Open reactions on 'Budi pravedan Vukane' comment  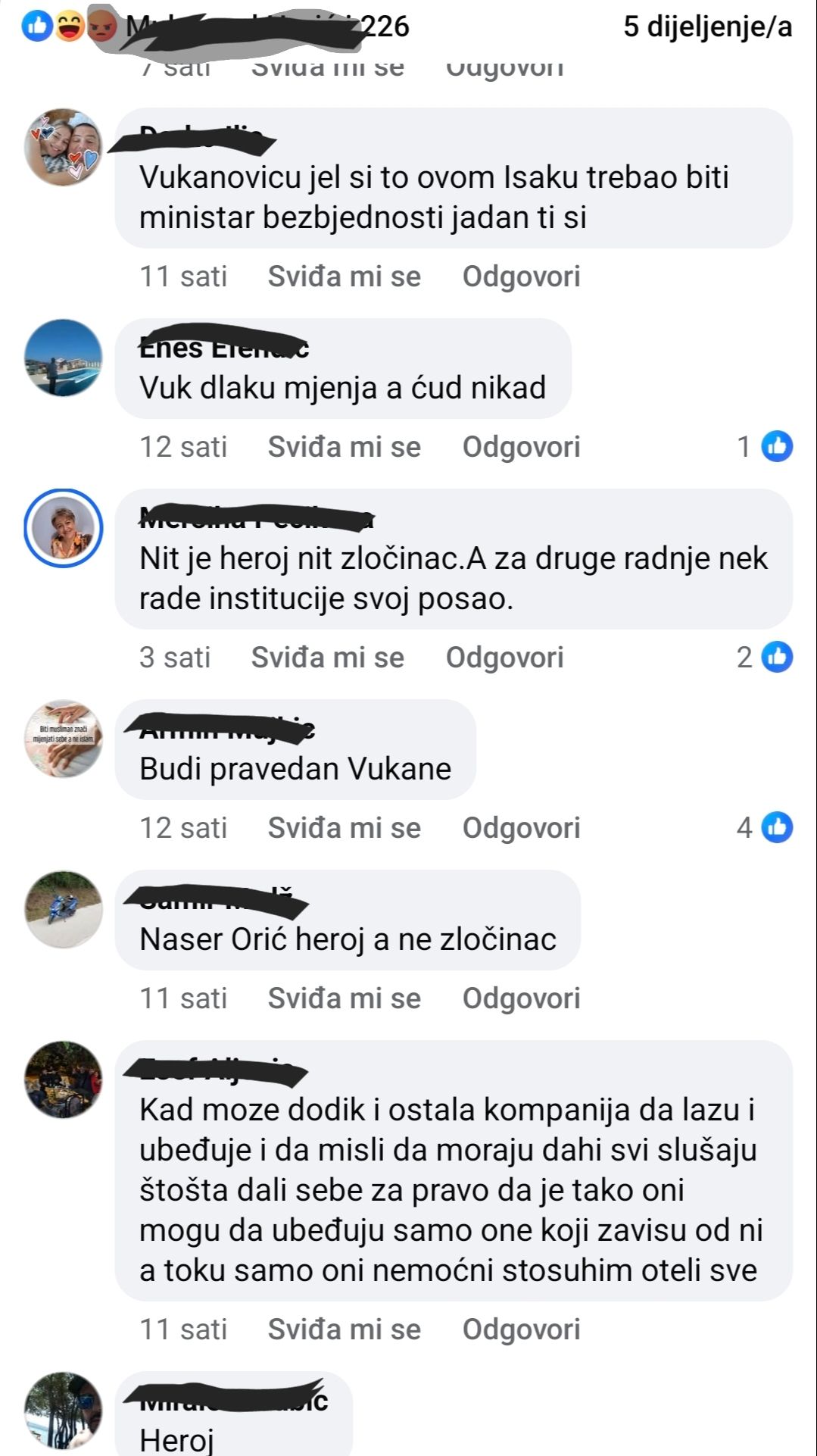click(765, 827)
